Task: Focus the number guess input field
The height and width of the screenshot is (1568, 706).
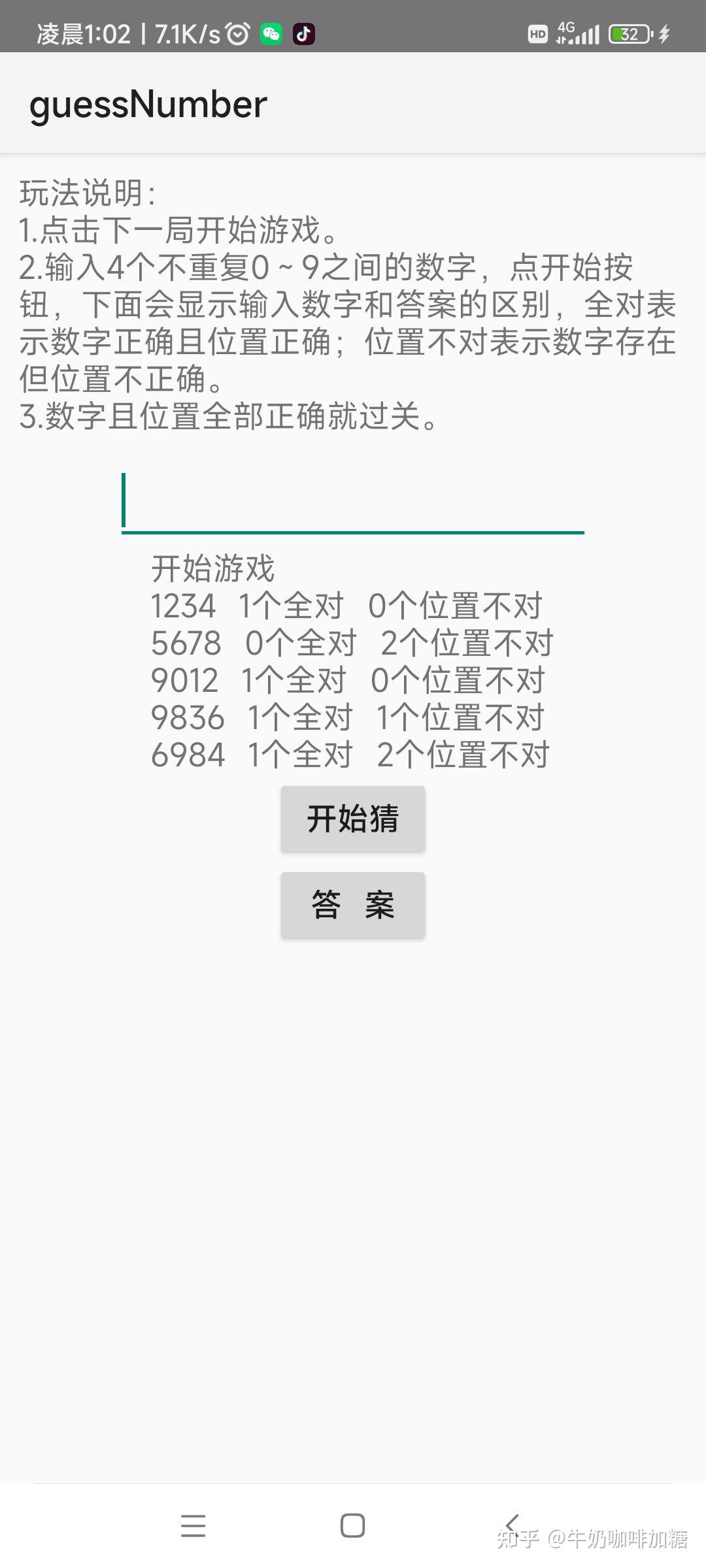Action: point(352,502)
